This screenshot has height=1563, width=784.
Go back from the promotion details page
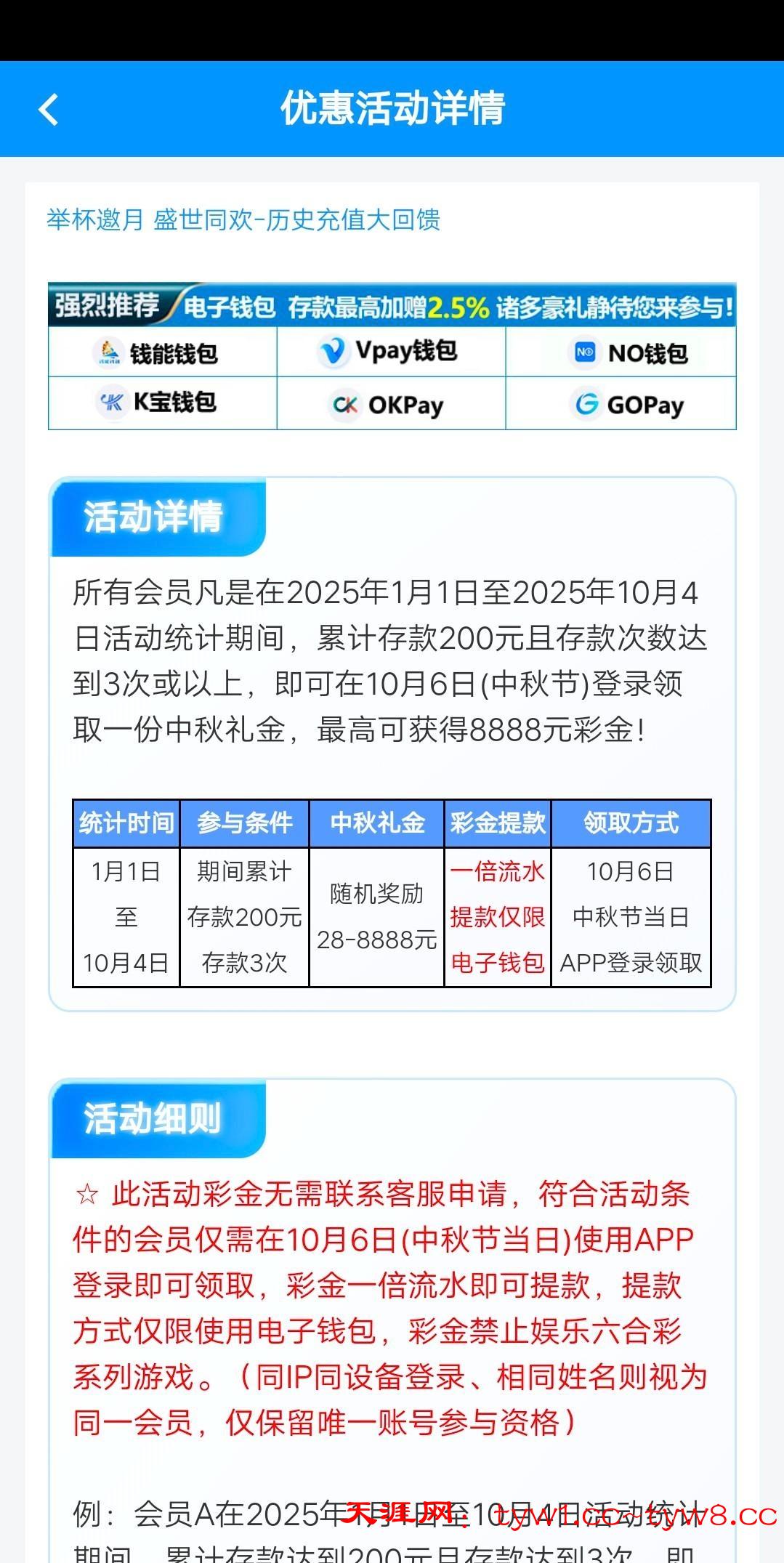coord(48,110)
